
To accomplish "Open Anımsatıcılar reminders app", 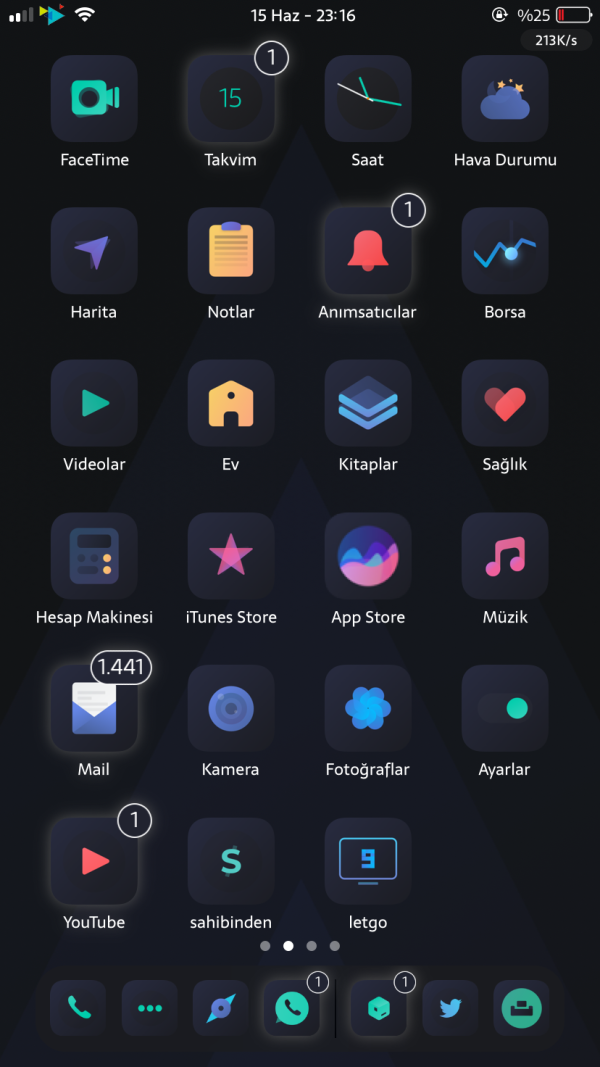I will pyautogui.click(x=368, y=251).
